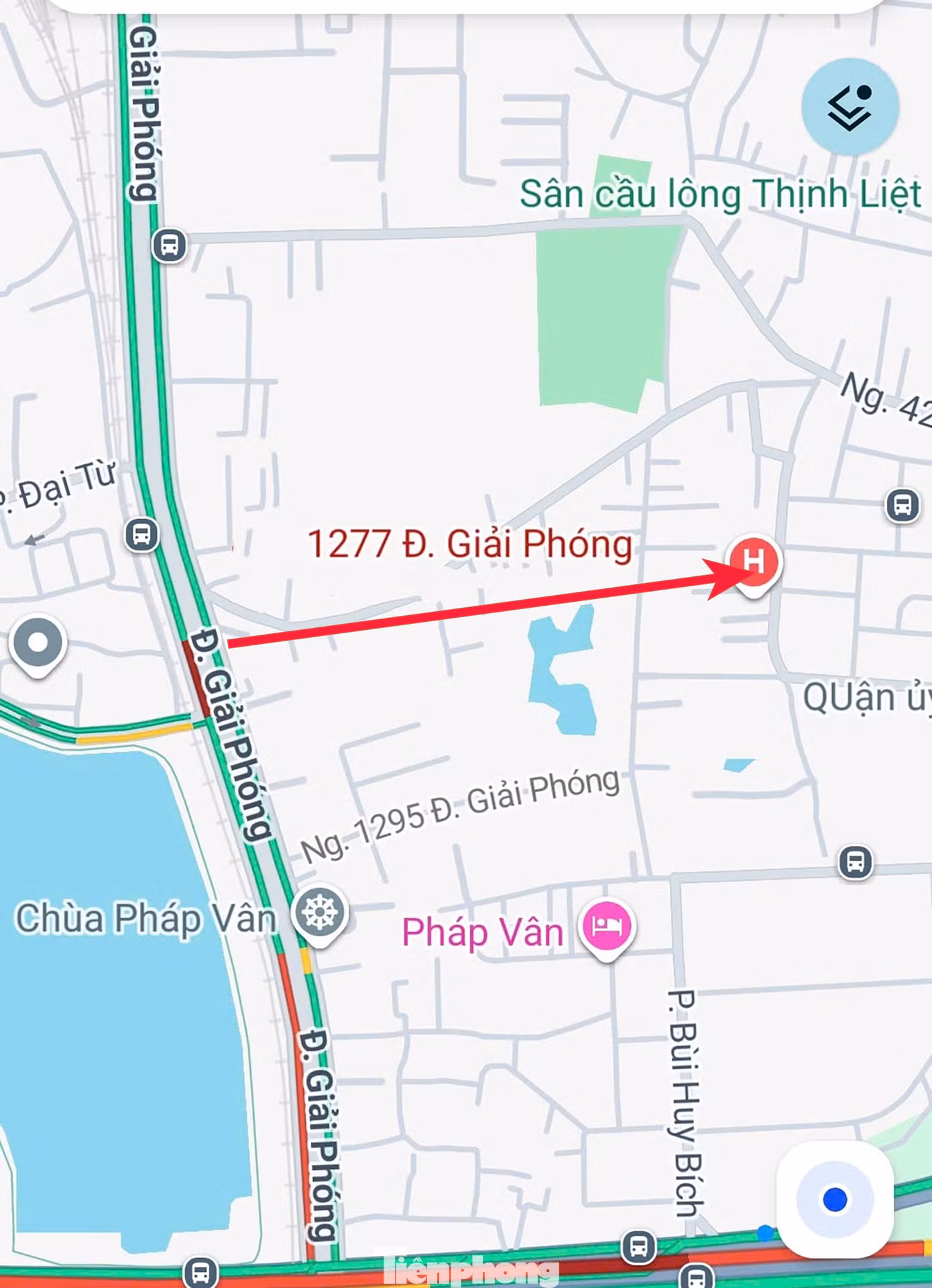Screen dimensions: 932x1288
Task: Open the Sân cầu lông Thịnh Liệt place
Action: [720, 195]
